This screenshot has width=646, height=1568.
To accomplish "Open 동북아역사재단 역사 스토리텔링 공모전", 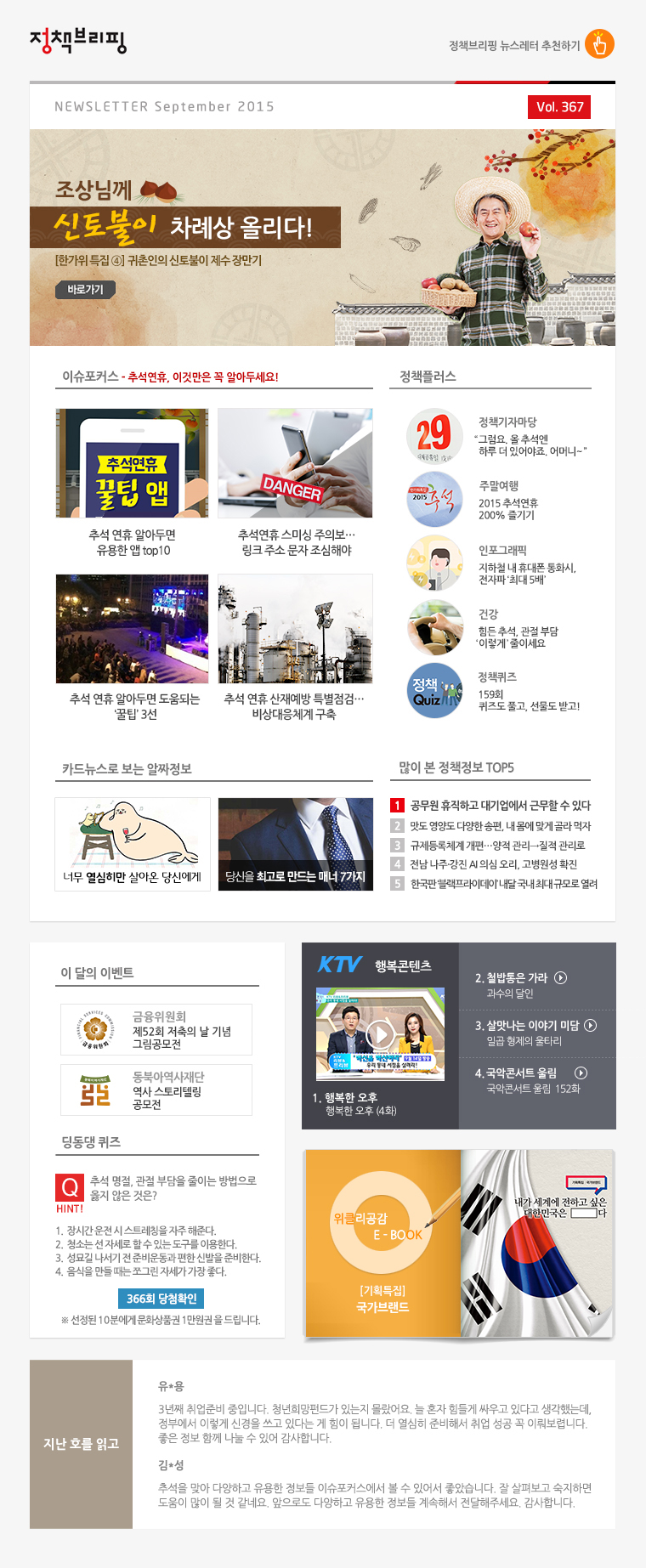I will (156, 1090).
